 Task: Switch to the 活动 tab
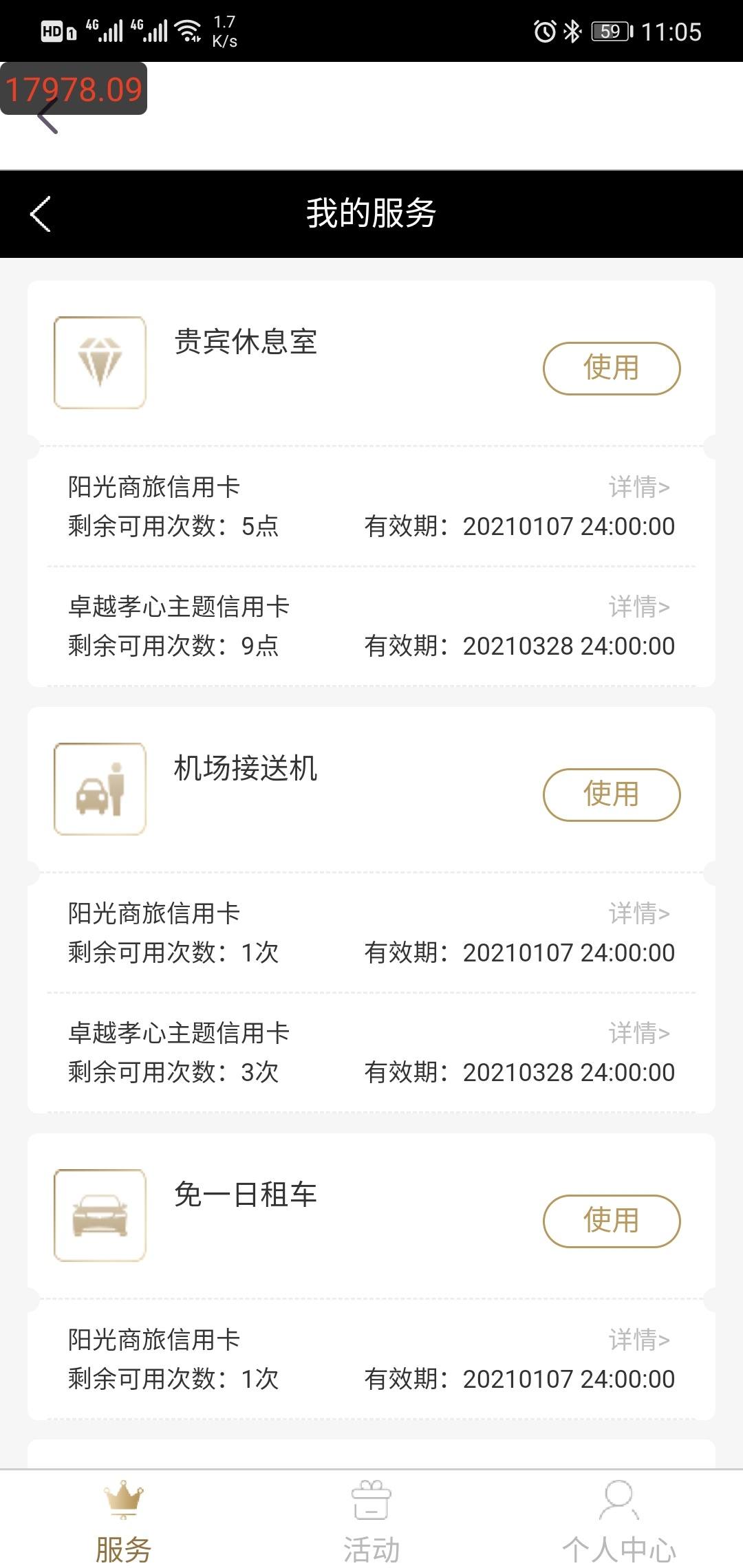point(371,1521)
